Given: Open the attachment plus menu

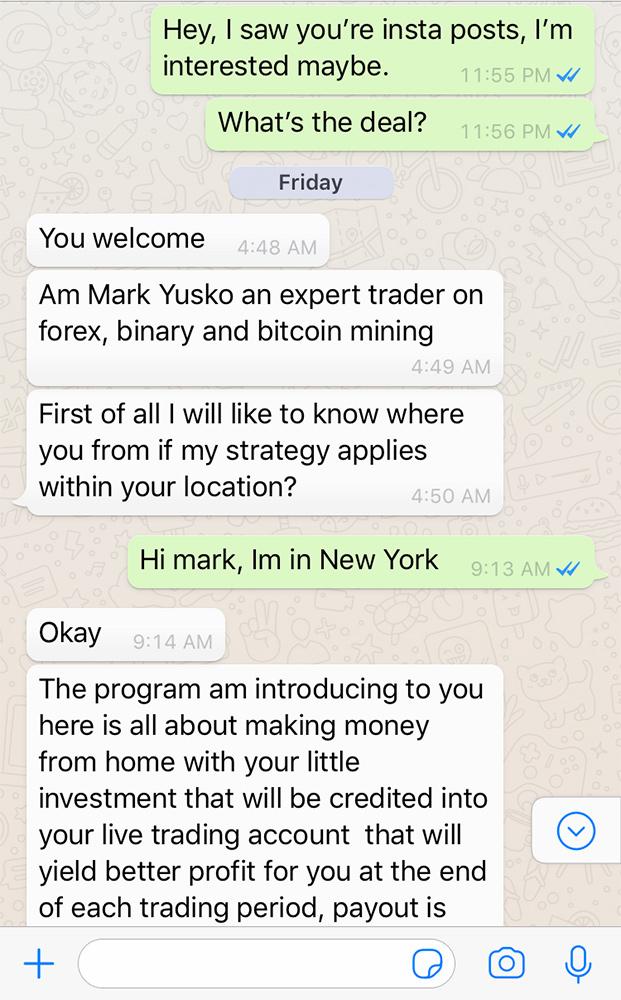Looking at the screenshot, I should 38,964.
